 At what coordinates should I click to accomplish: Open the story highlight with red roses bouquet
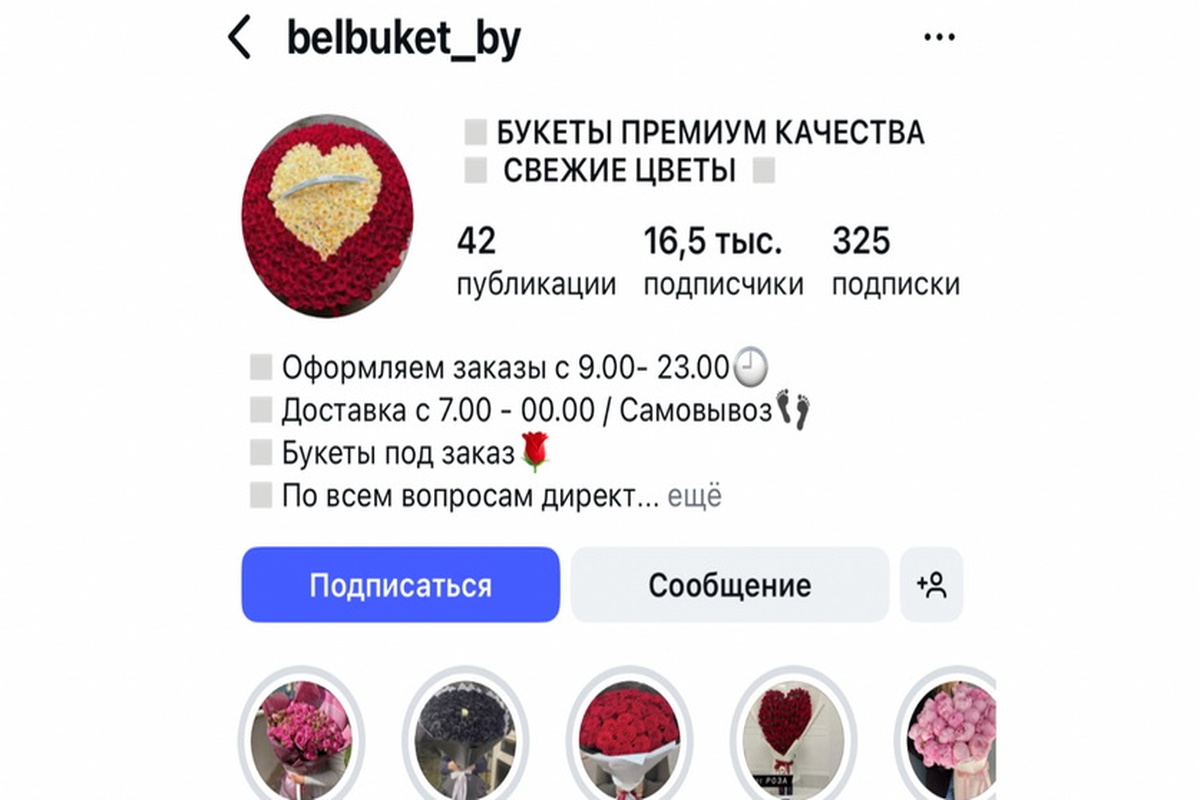point(630,735)
